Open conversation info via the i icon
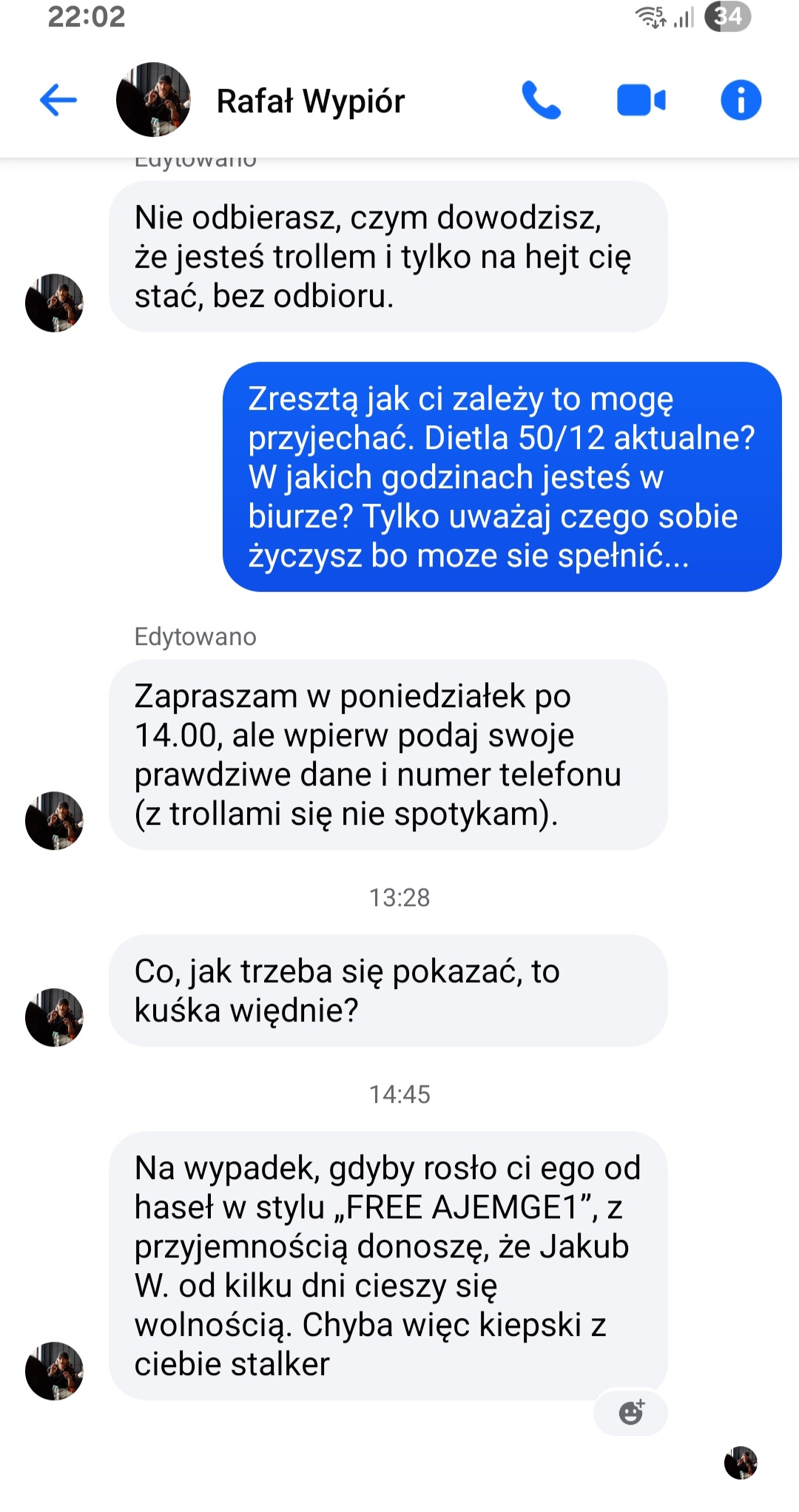 pos(741,100)
